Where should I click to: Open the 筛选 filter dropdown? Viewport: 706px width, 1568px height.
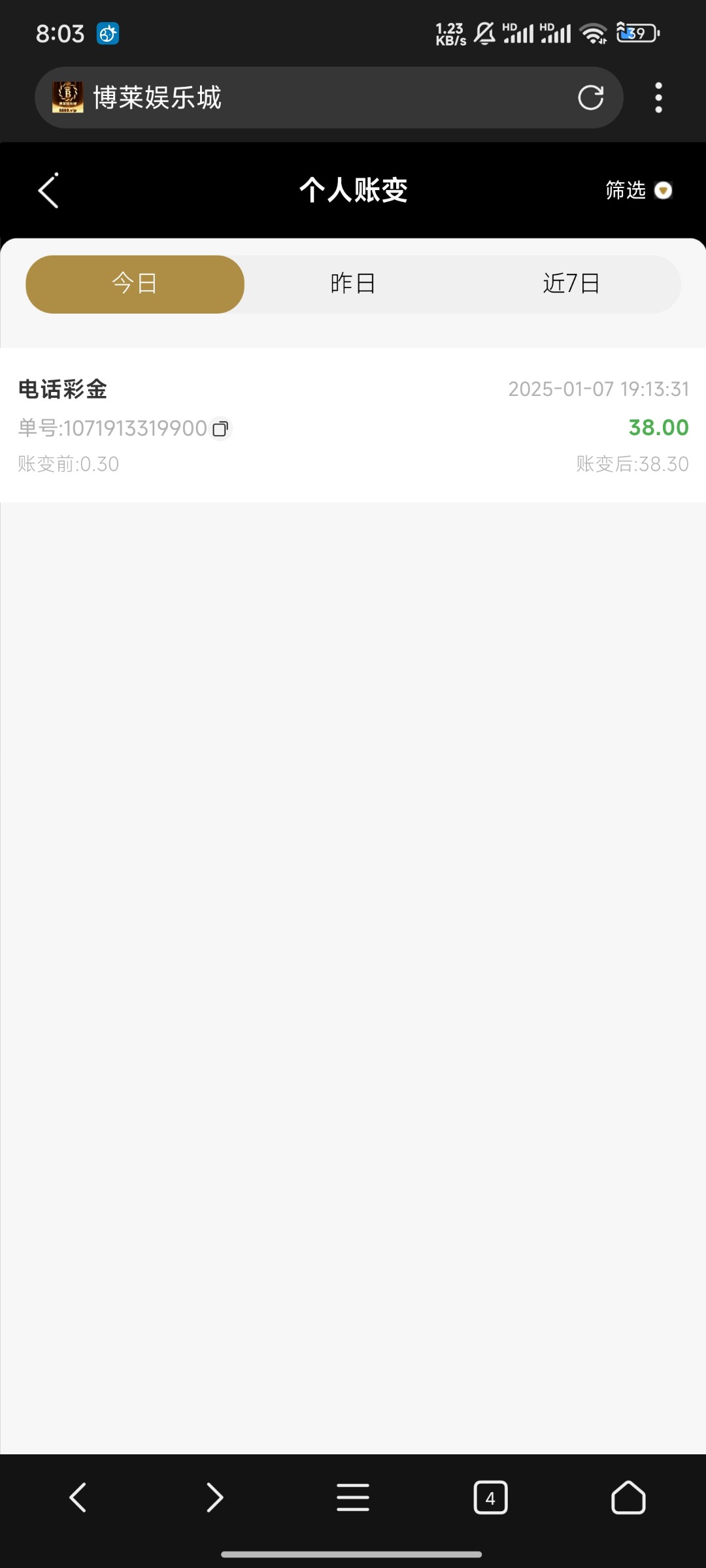point(638,191)
